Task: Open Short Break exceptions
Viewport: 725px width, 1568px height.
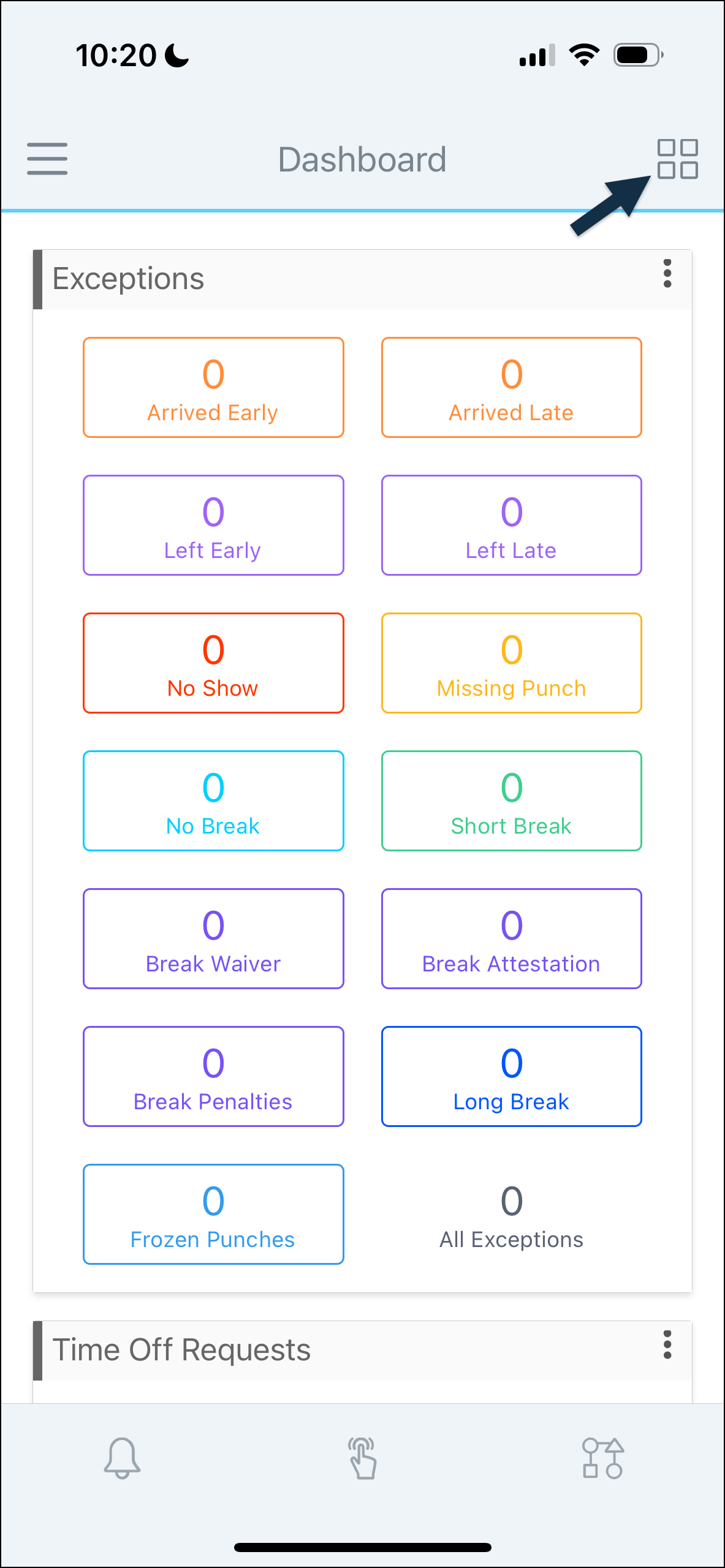Action: tap(512, 801)
